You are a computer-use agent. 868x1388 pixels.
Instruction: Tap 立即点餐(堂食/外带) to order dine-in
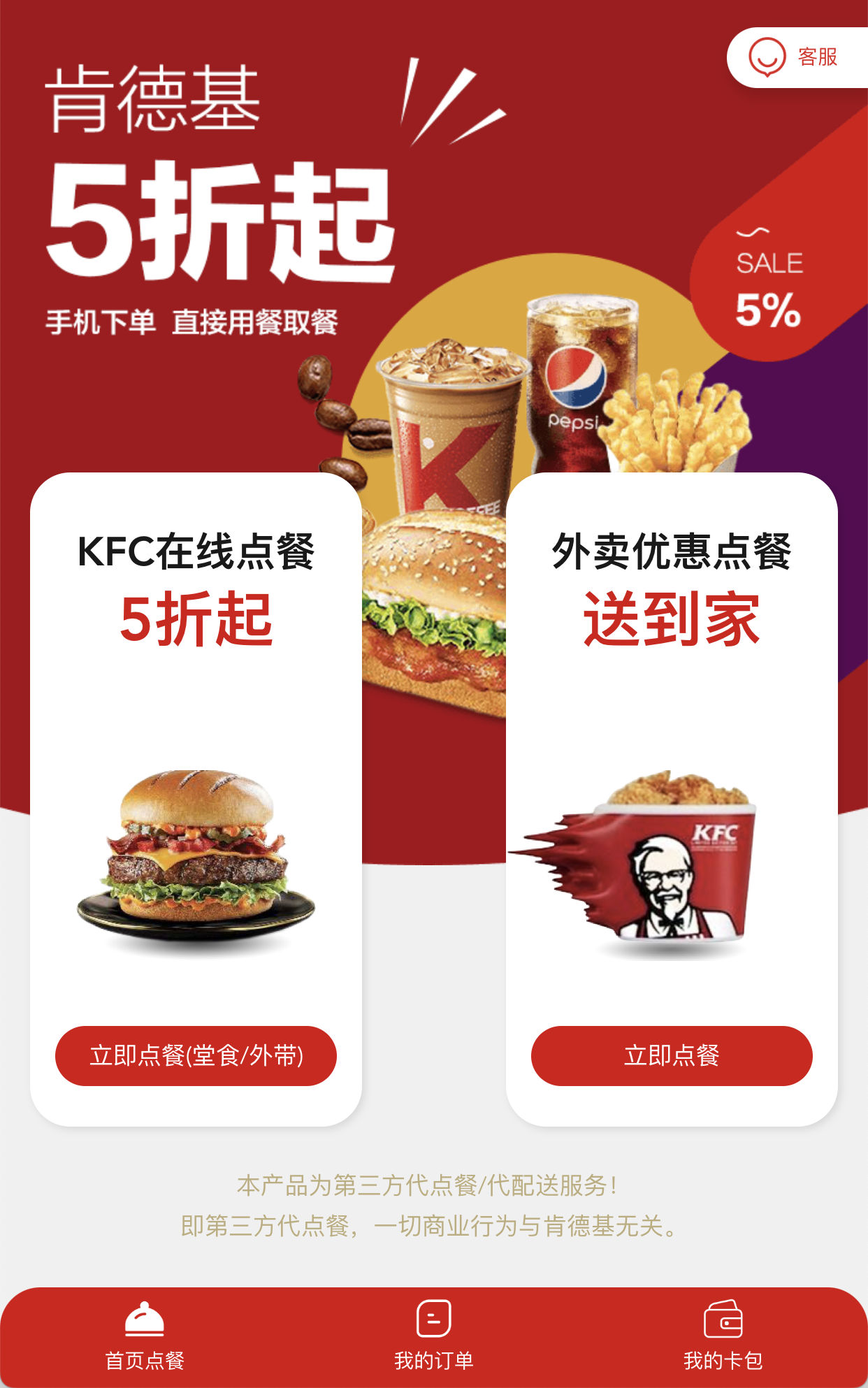tap(195, 1057)
